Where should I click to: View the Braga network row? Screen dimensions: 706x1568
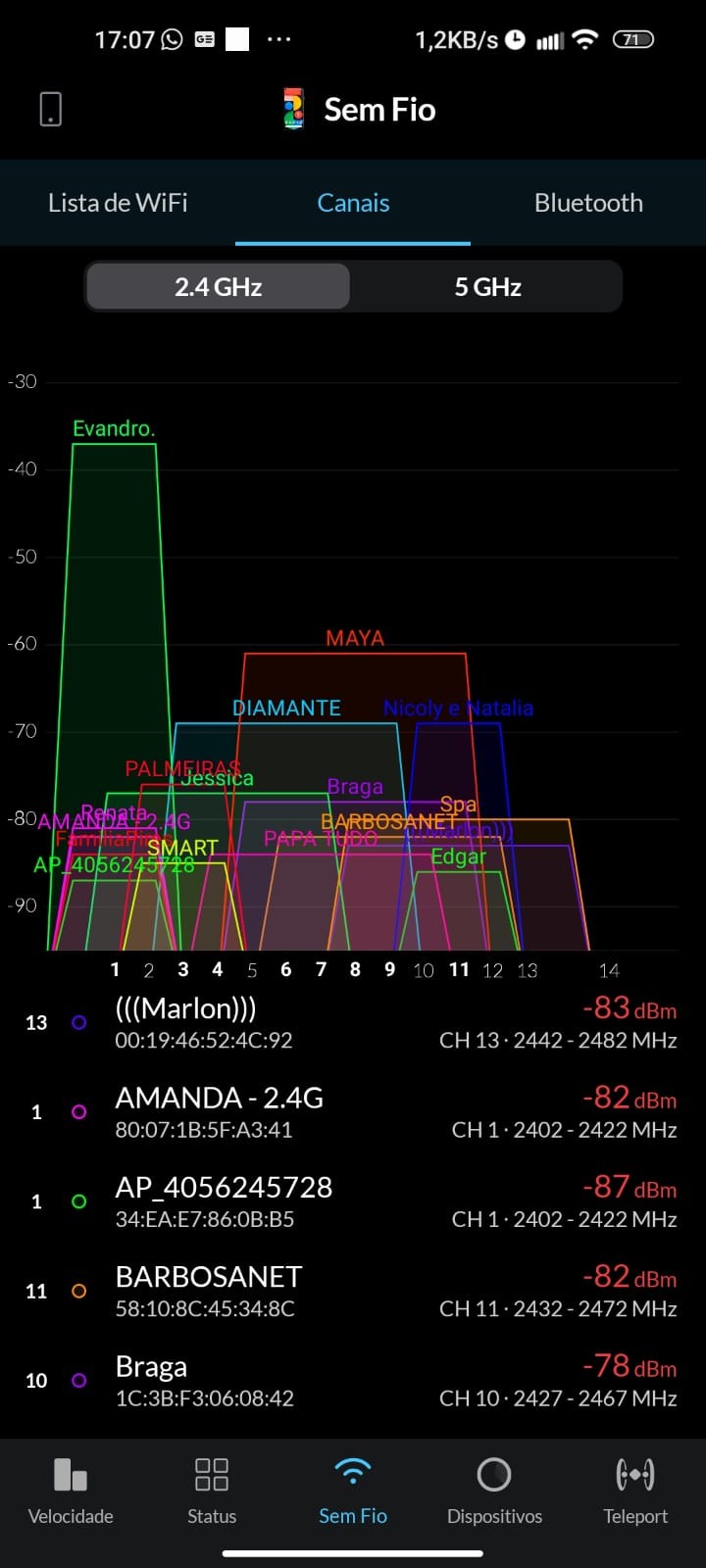coord(353,1381)
